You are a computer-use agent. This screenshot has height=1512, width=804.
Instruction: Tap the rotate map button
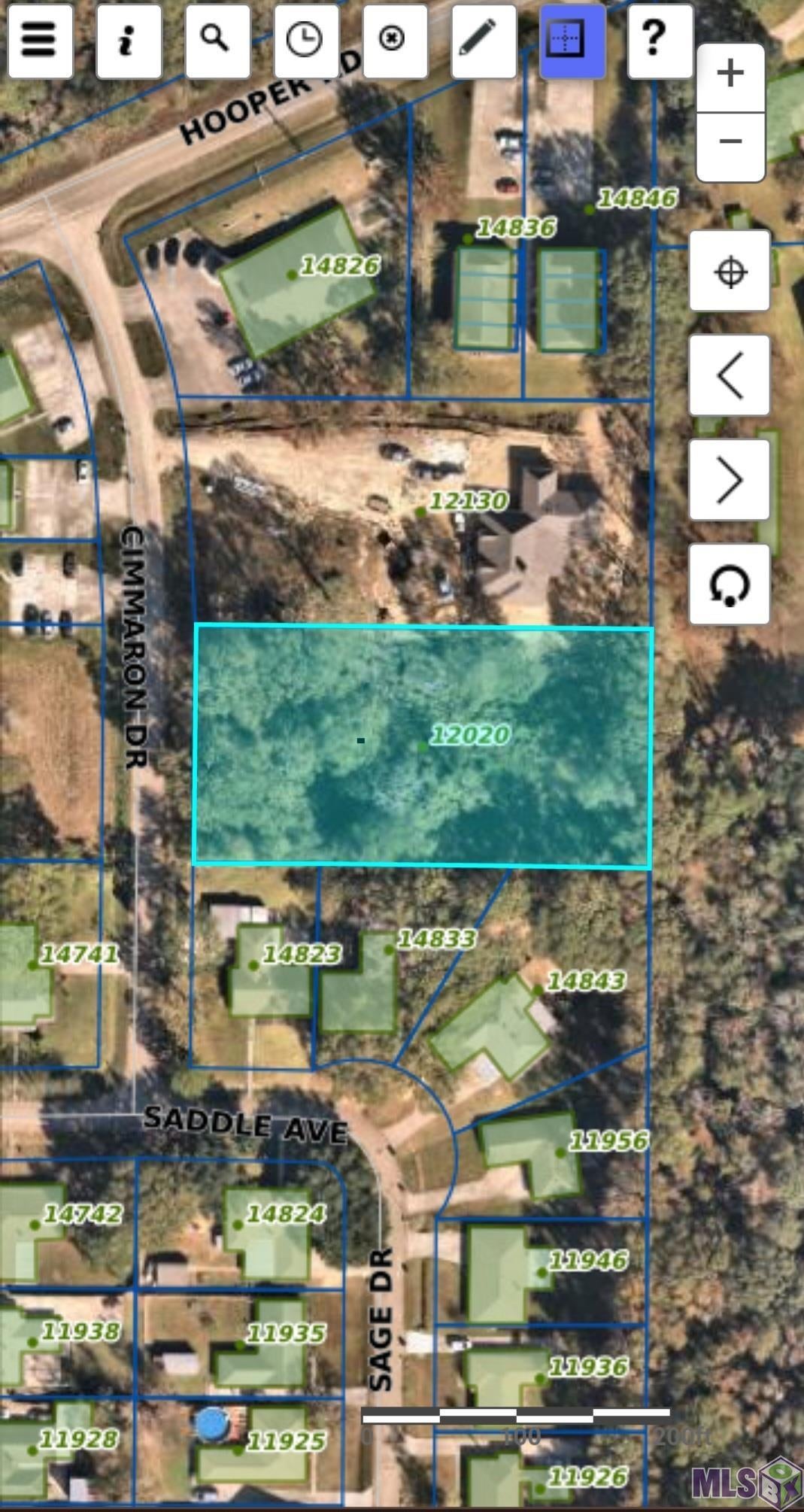click(730, 584)
